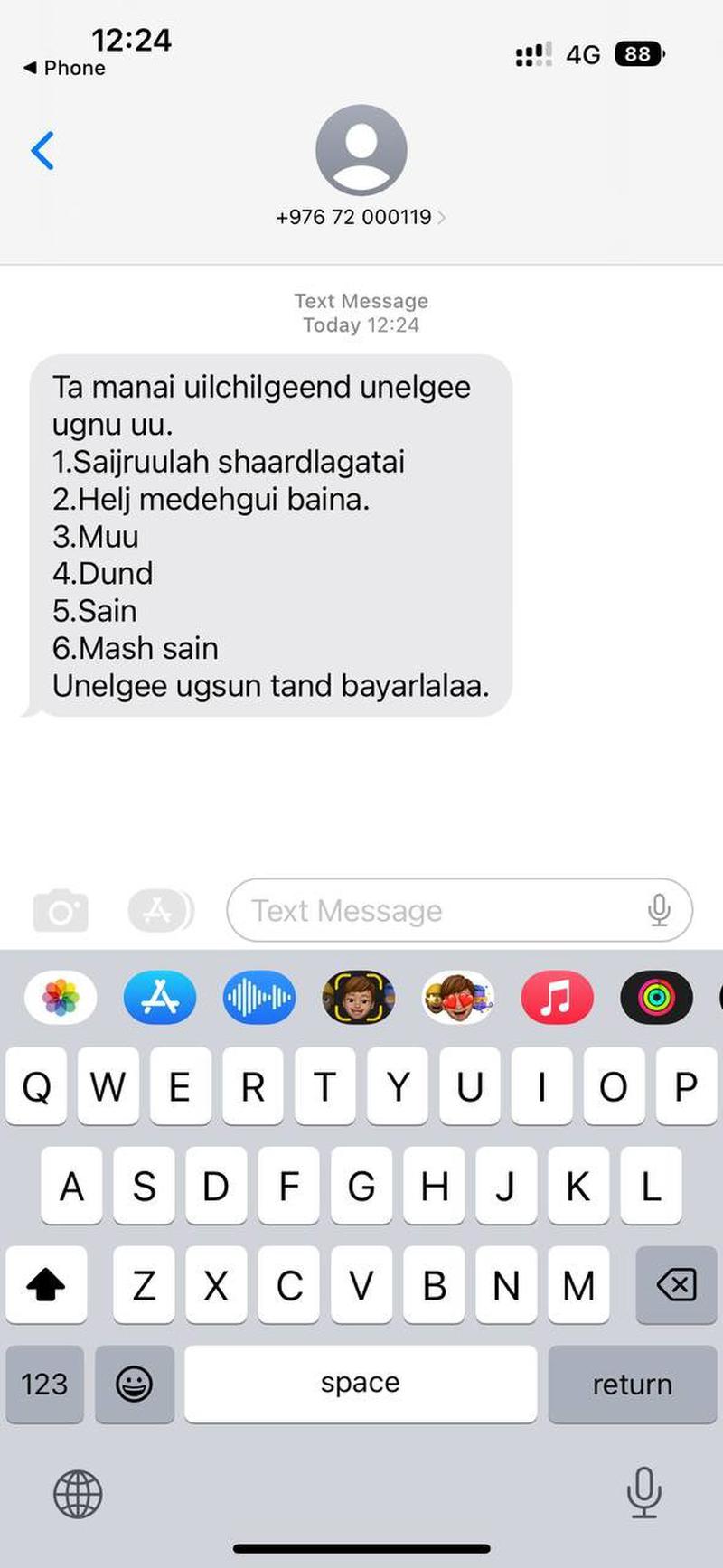723x1568 pixels.
Task: Focus the Text Message input field
Action: click(x=434, y=911)
